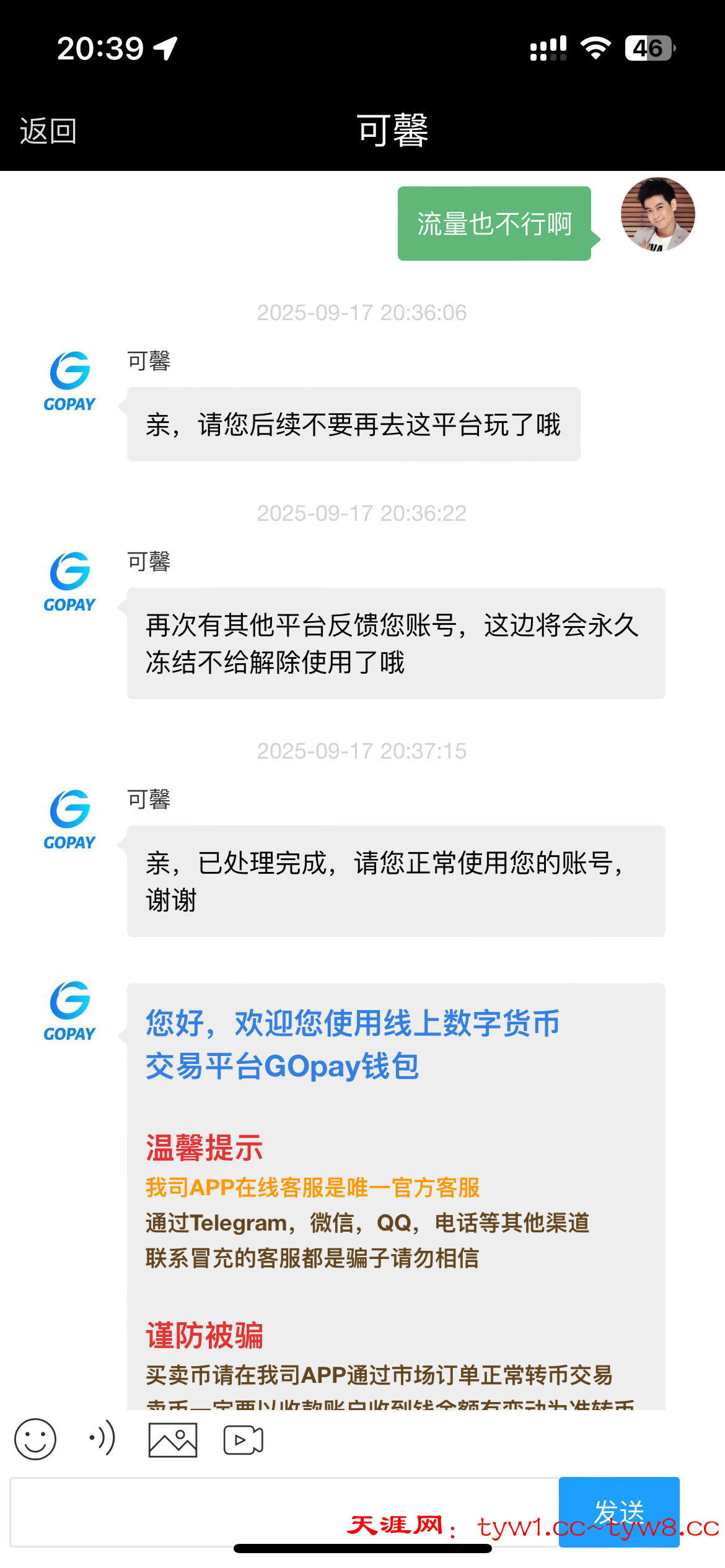Screen dimensions: 725x1568
Task: Tap 发送 to send message
Action: [x=618, y=1511]
